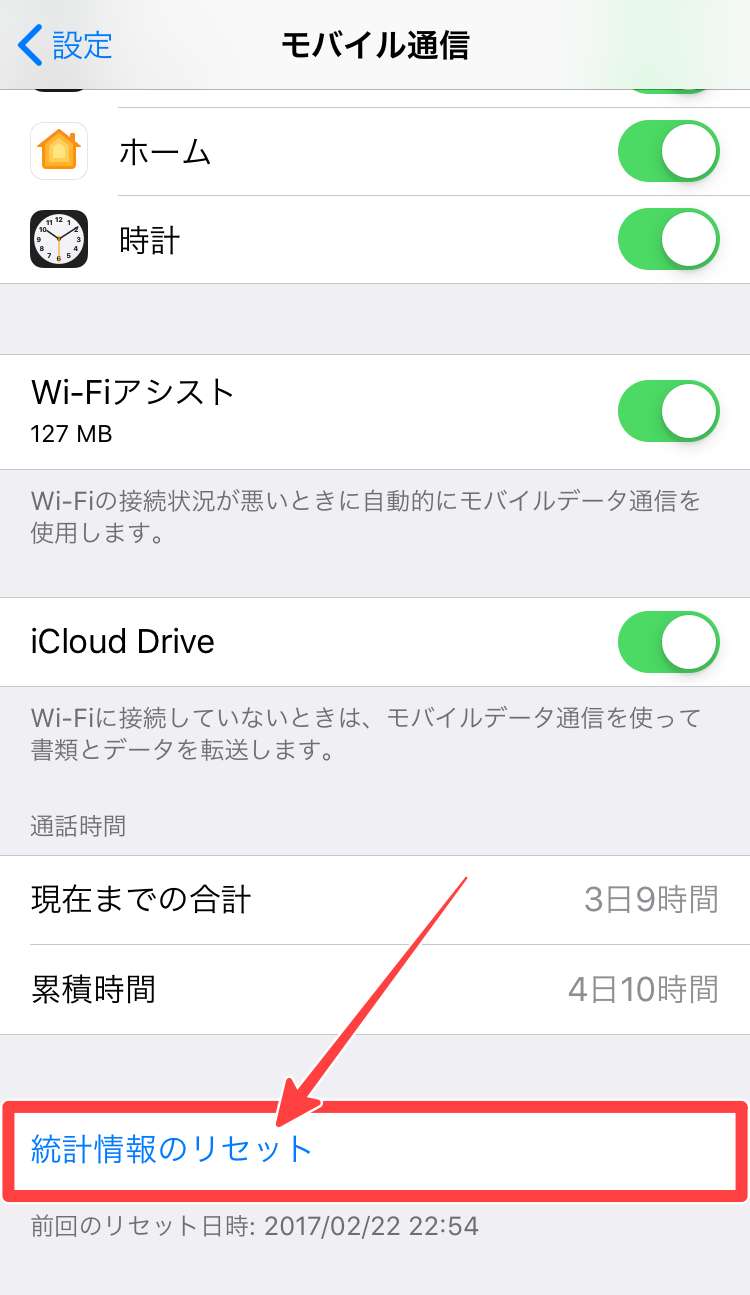The width and height of the screenshot is (750, 1295).
Task: Toggle the iCloud Drive switch
Action: point(668,641)
